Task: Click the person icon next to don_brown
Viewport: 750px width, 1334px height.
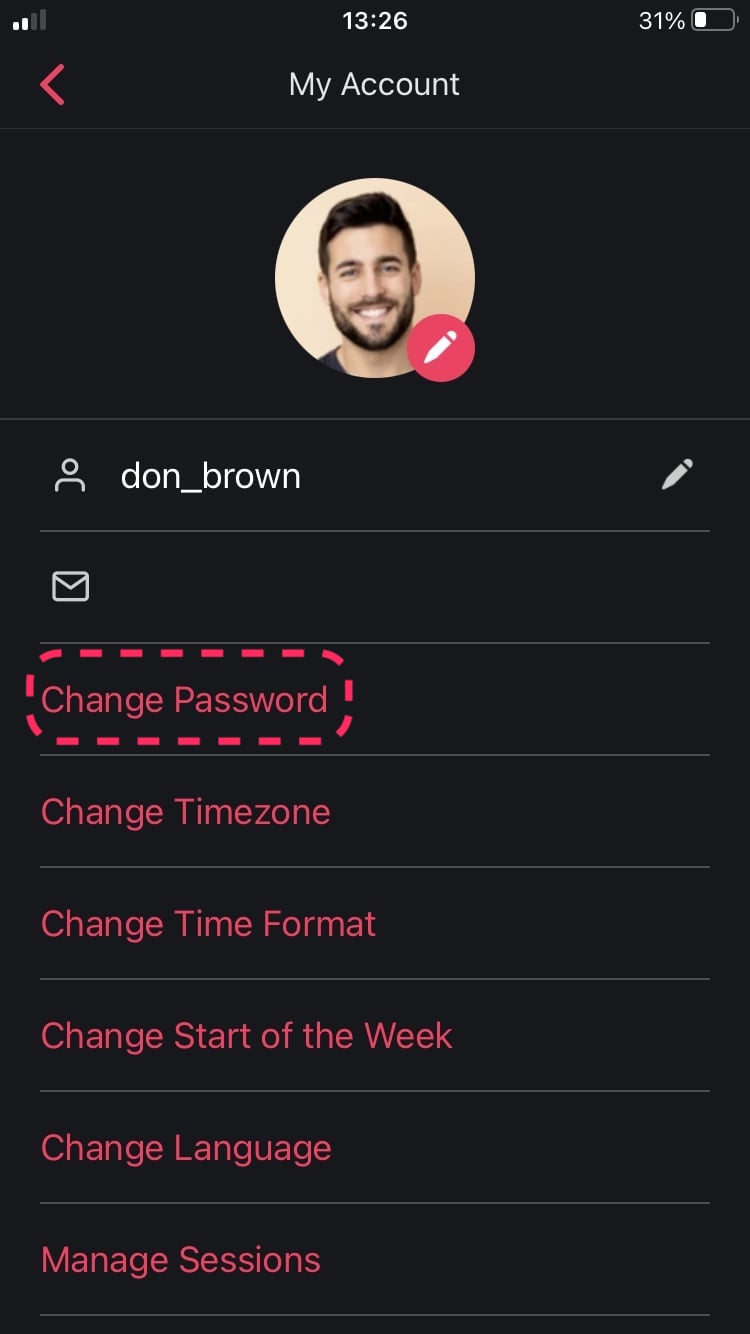Action: pyautogui.click(x=70, y=475)
